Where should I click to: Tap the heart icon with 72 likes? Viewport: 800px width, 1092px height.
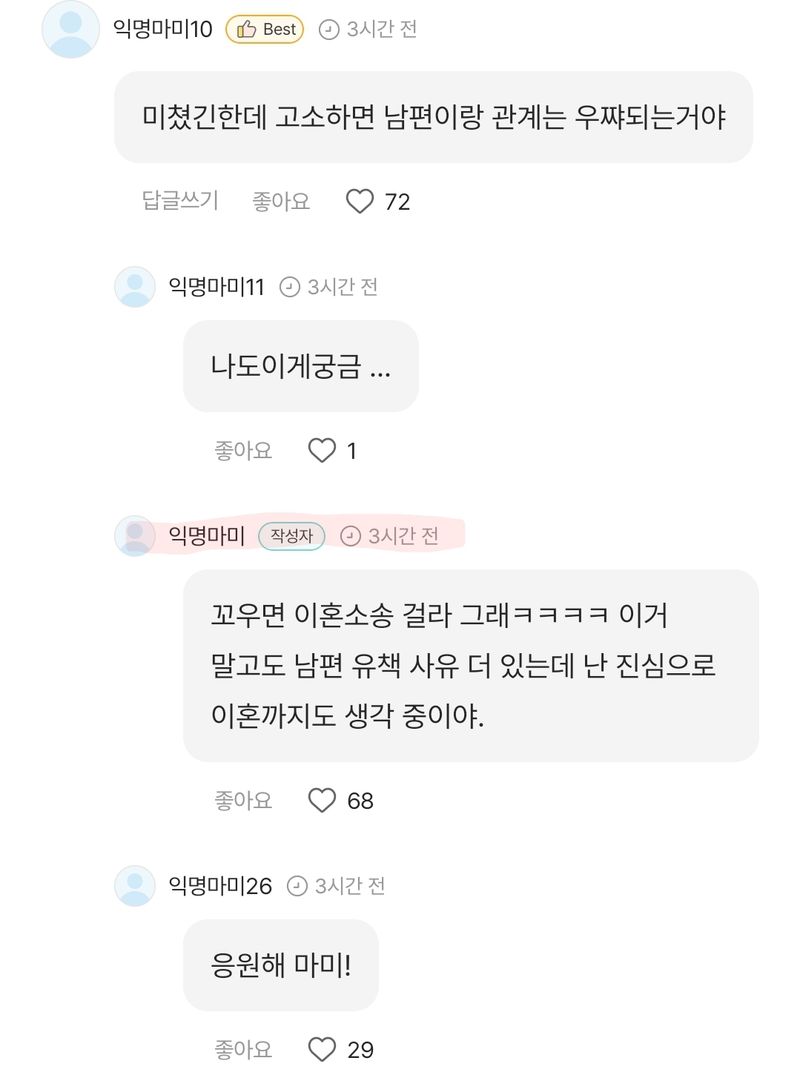point(359,202)
